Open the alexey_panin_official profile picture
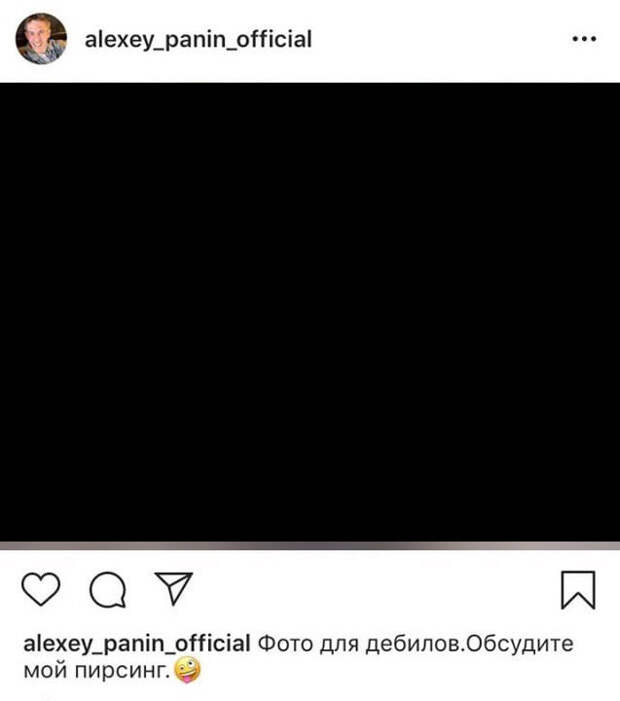 (x=41, y=40)
